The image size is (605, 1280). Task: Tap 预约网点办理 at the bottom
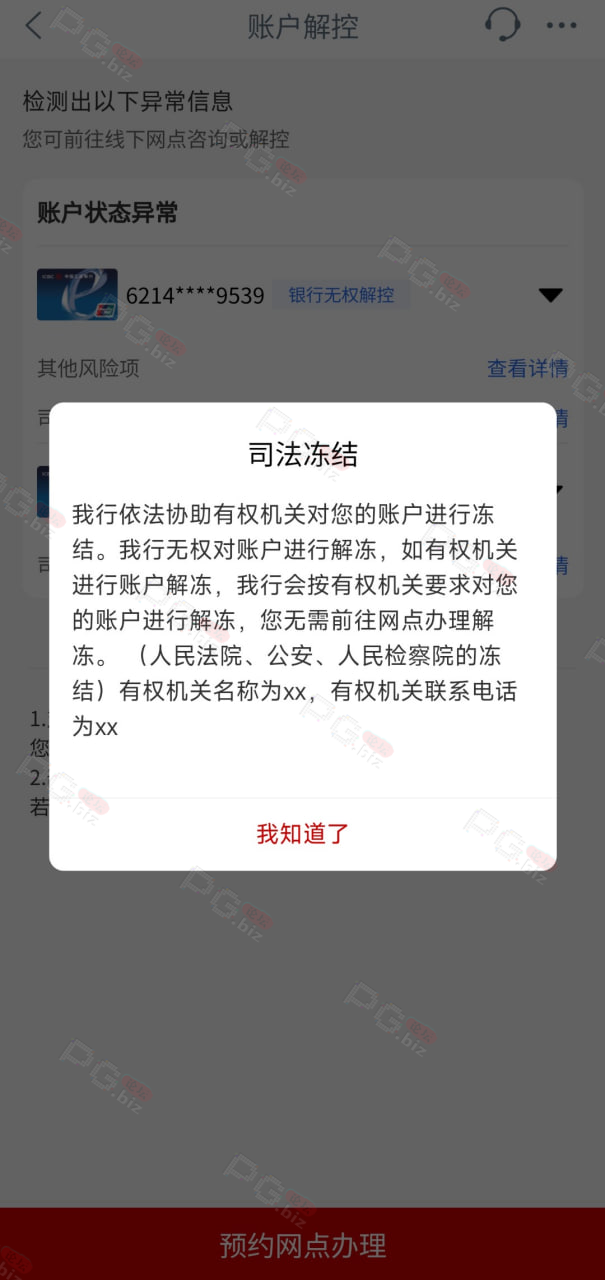coord(302,1245)
